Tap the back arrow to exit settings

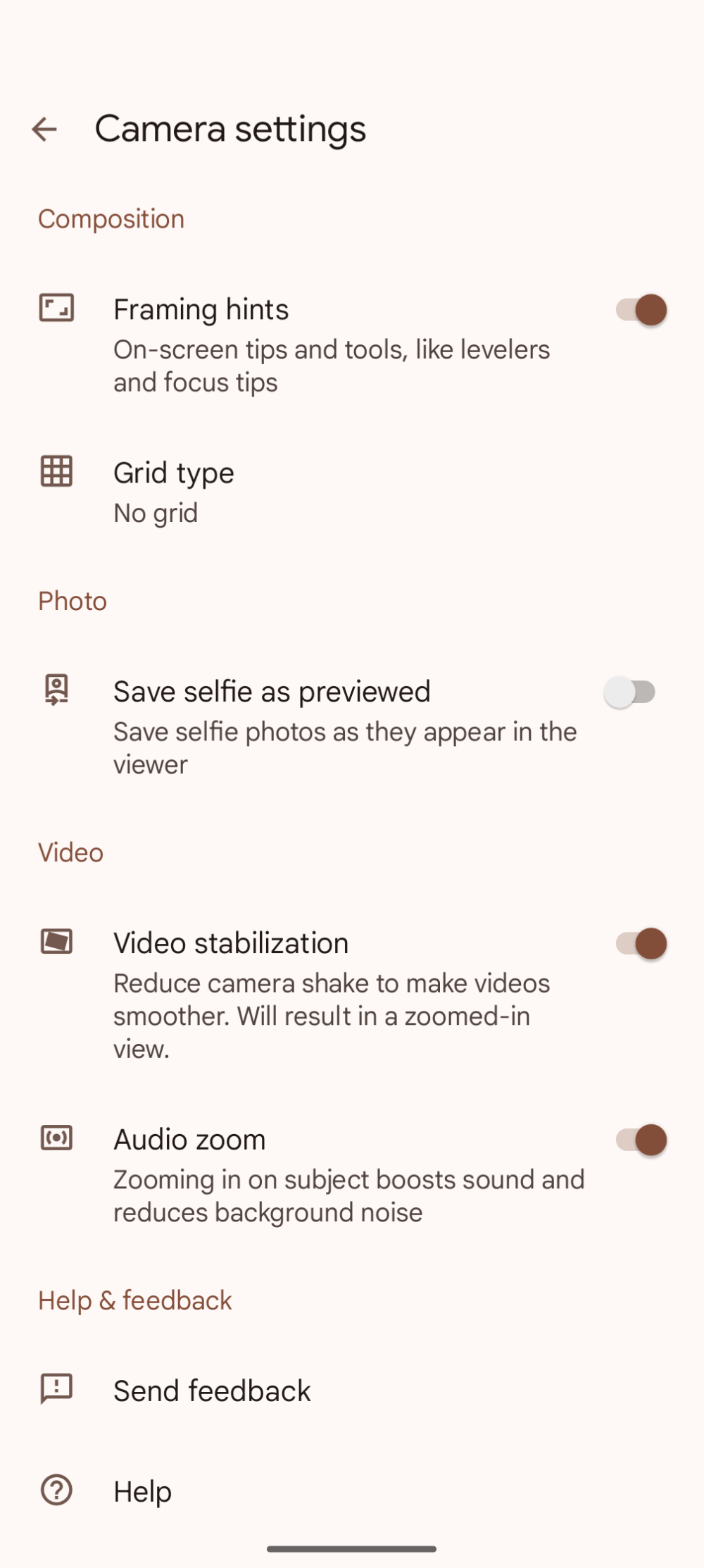(45, 129)
